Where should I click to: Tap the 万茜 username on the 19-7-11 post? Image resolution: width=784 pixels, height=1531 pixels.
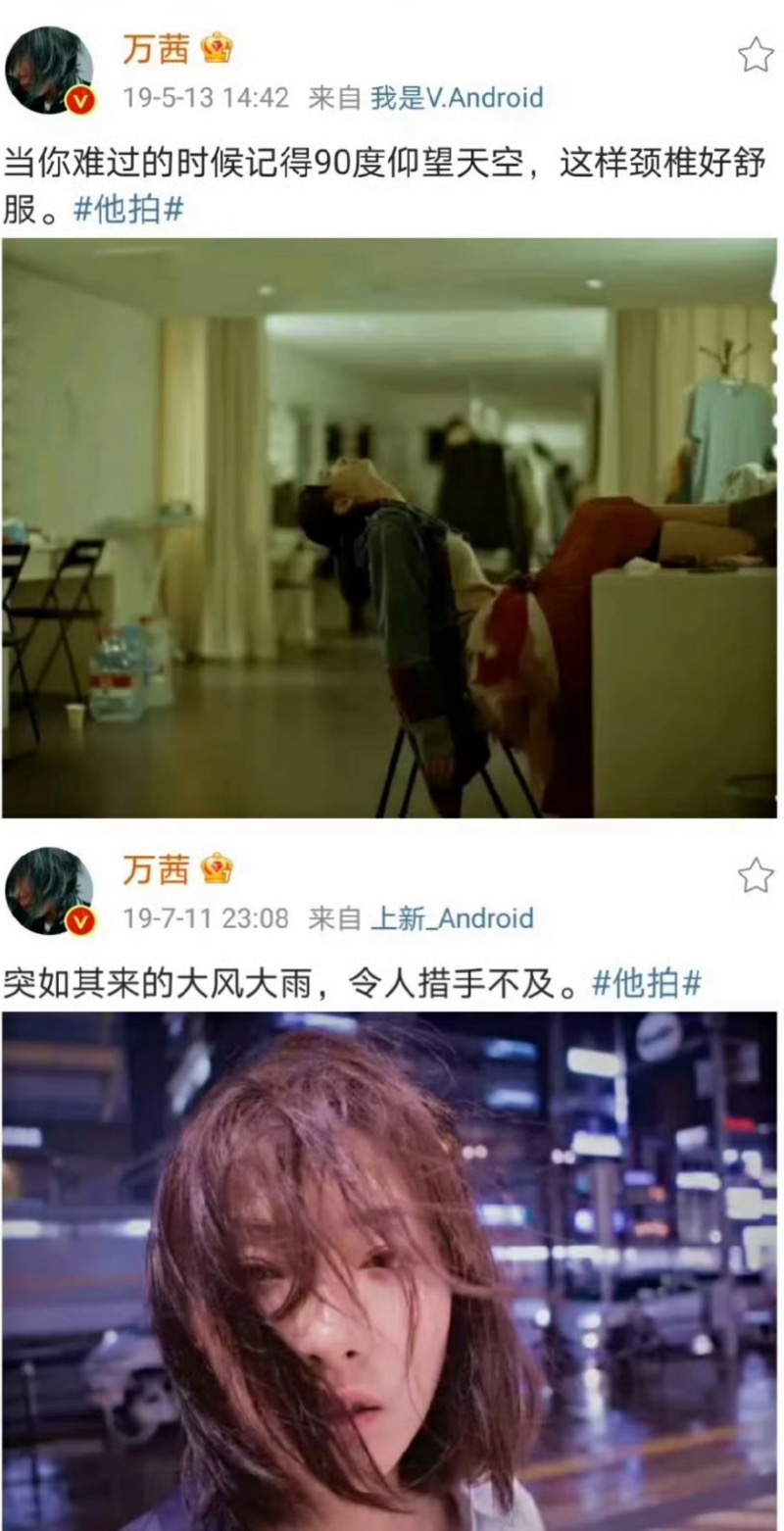[156, 868]
